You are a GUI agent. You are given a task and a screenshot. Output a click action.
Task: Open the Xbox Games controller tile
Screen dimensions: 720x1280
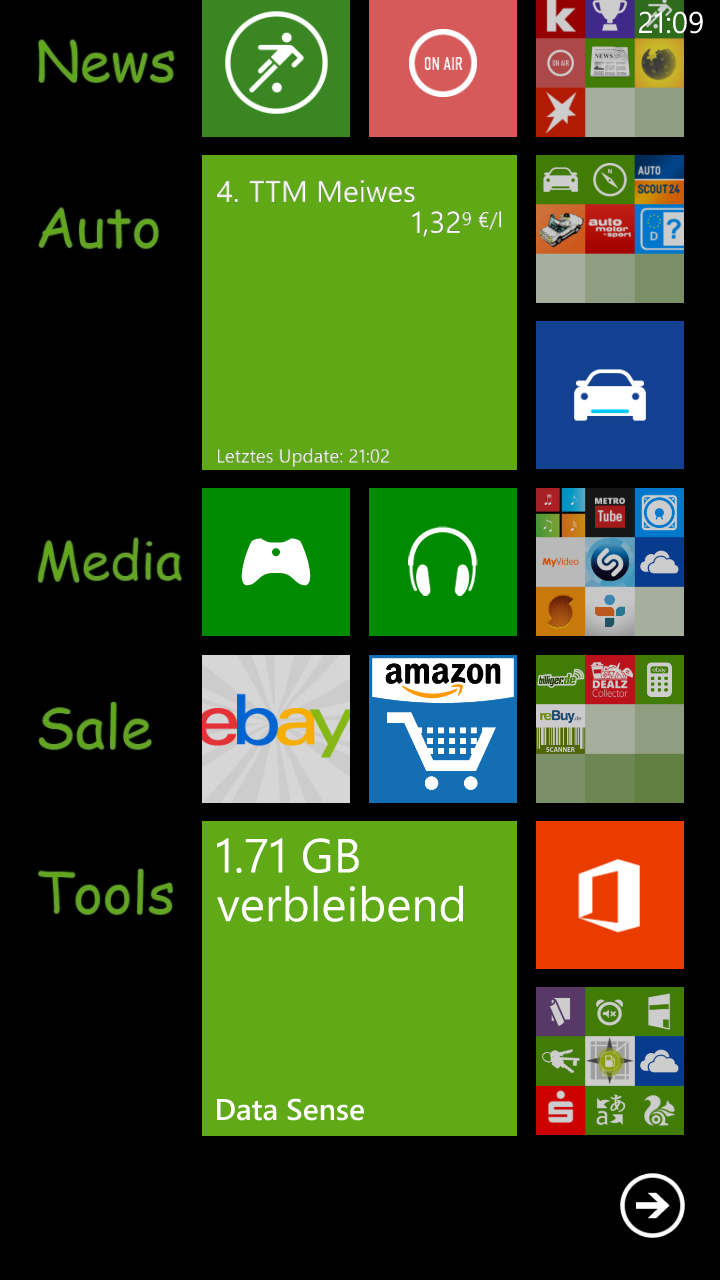pyautogui.click(x=276, y=562)
